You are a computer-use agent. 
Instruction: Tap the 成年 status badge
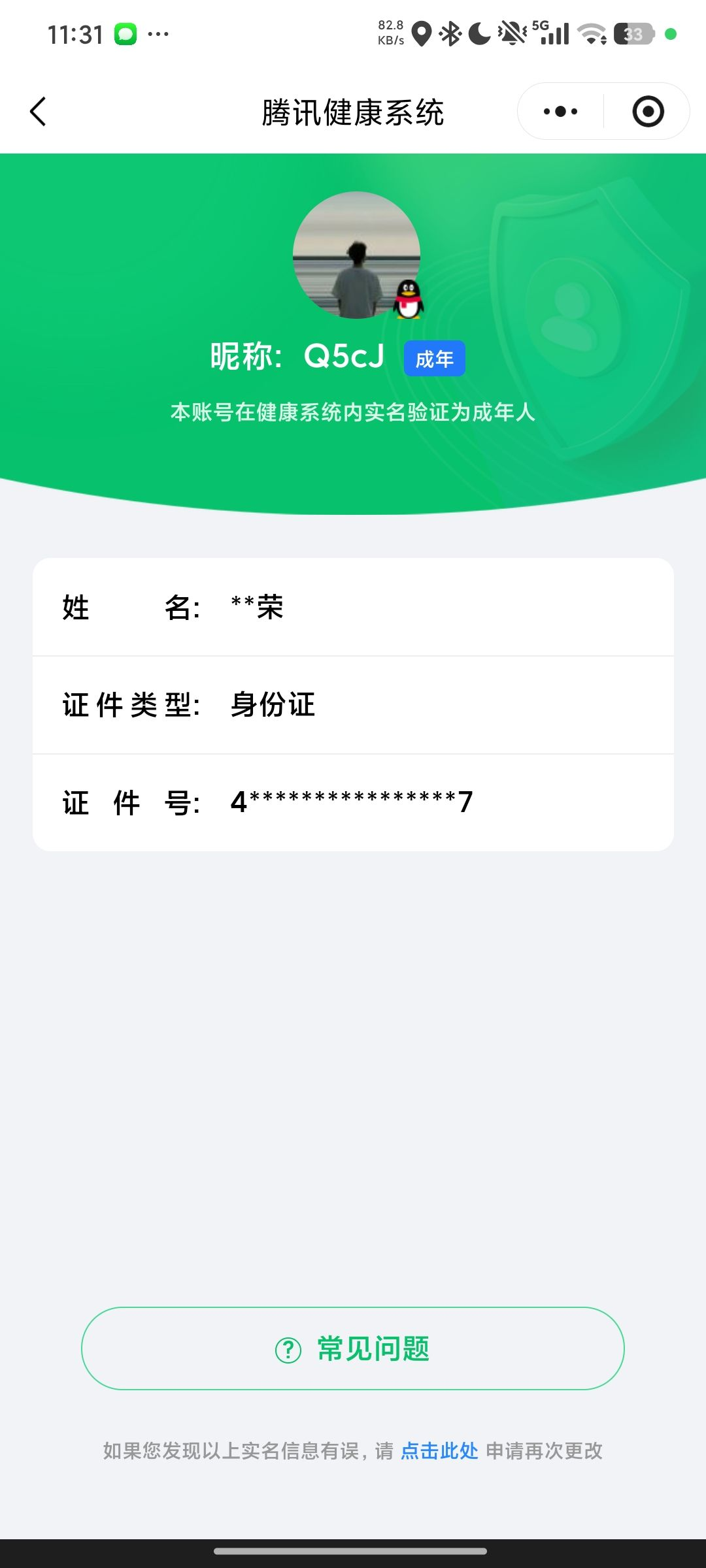434,358
